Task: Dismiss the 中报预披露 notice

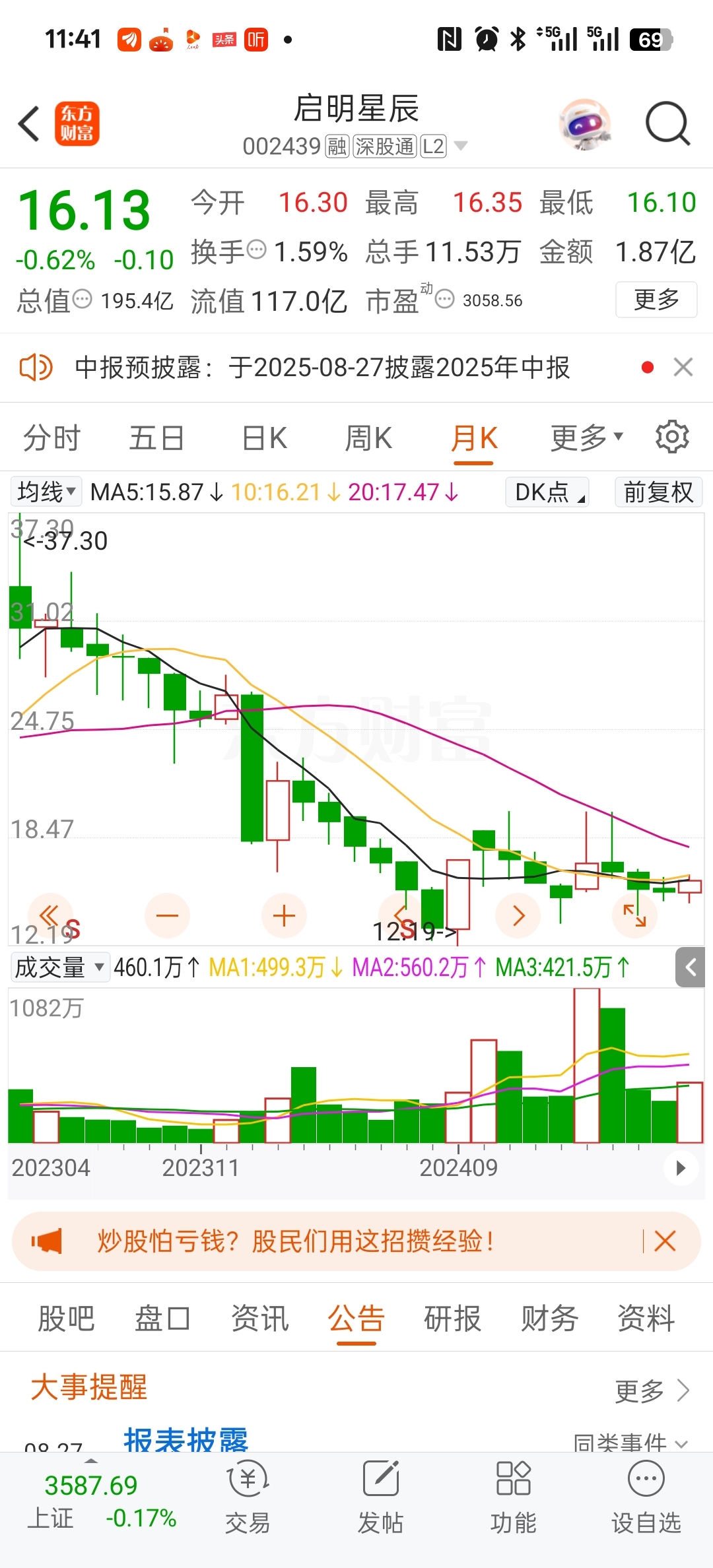Action: pyautogui.click(x=683, y=367)
